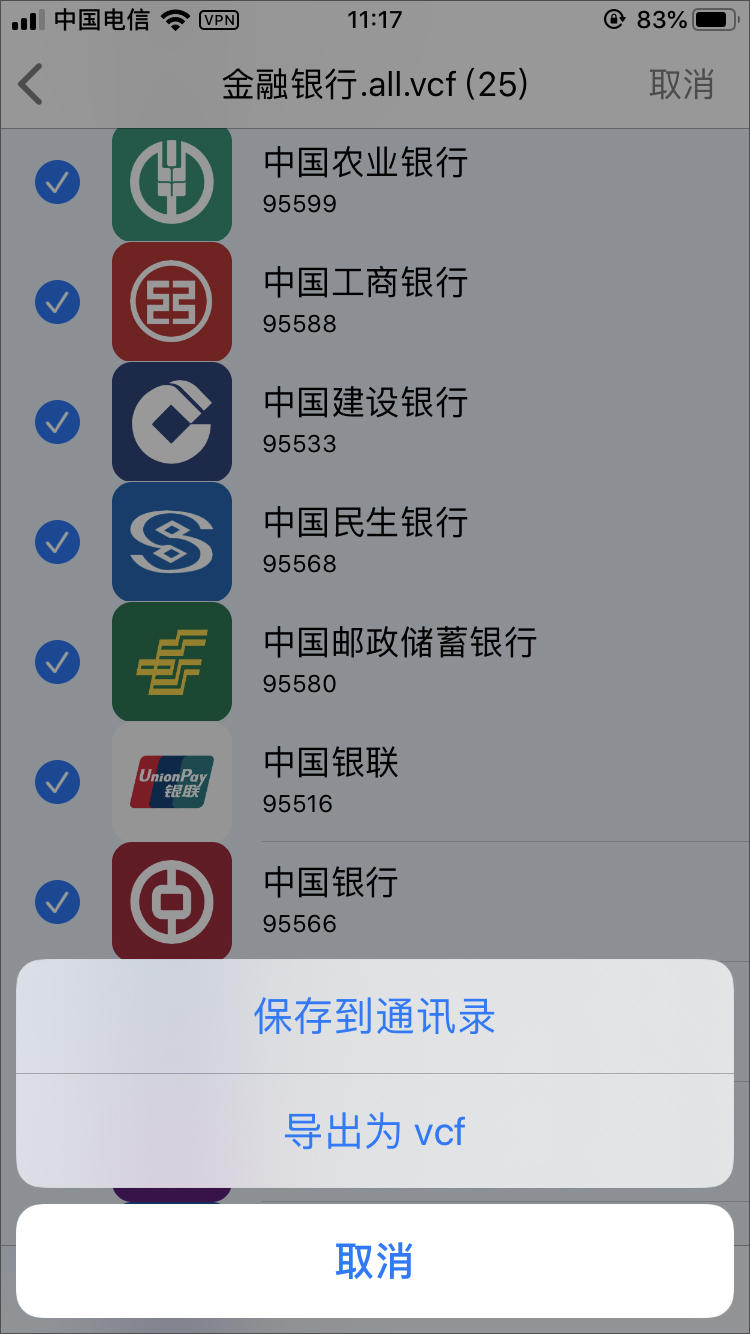The image size is (750, 1334).
Task: Select the UnionPay card logo icon
Action: click(171, 782)
